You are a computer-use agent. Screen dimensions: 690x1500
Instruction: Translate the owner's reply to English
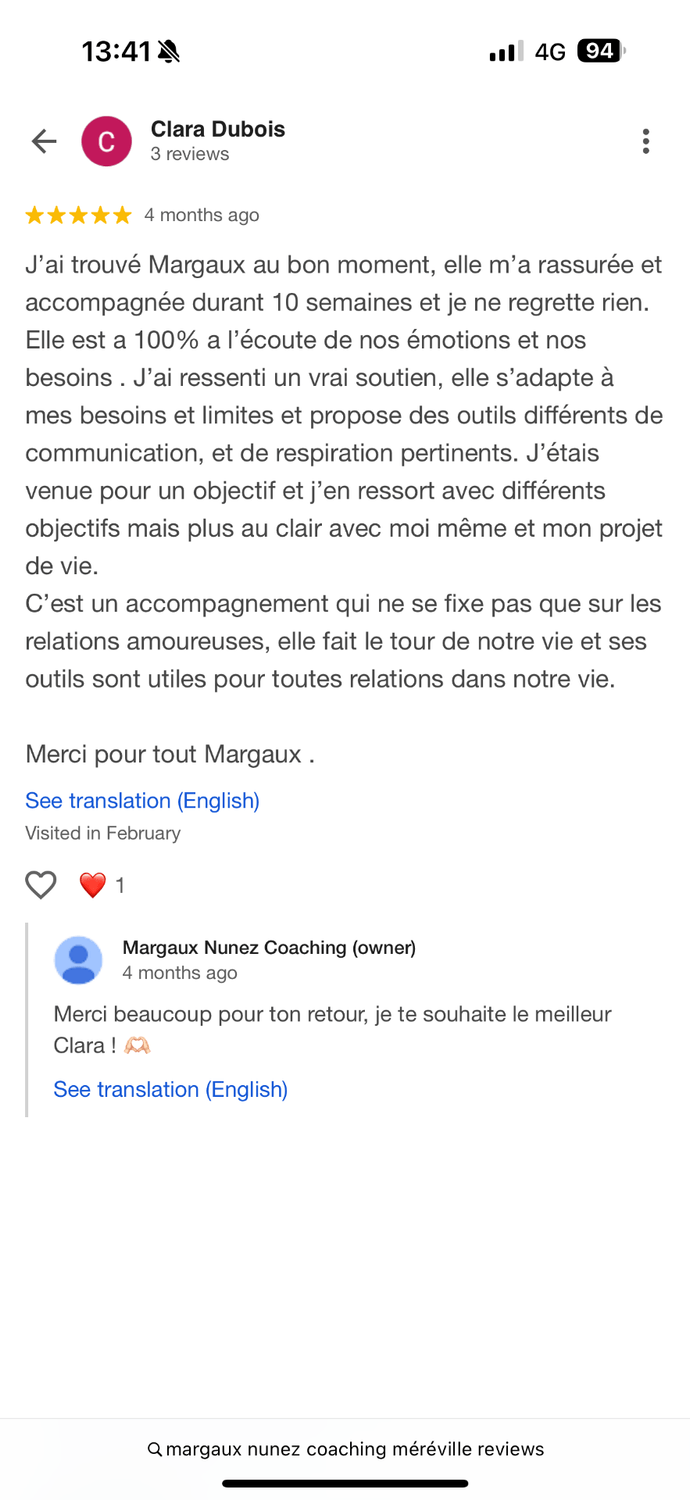[x=170, y=1089]
